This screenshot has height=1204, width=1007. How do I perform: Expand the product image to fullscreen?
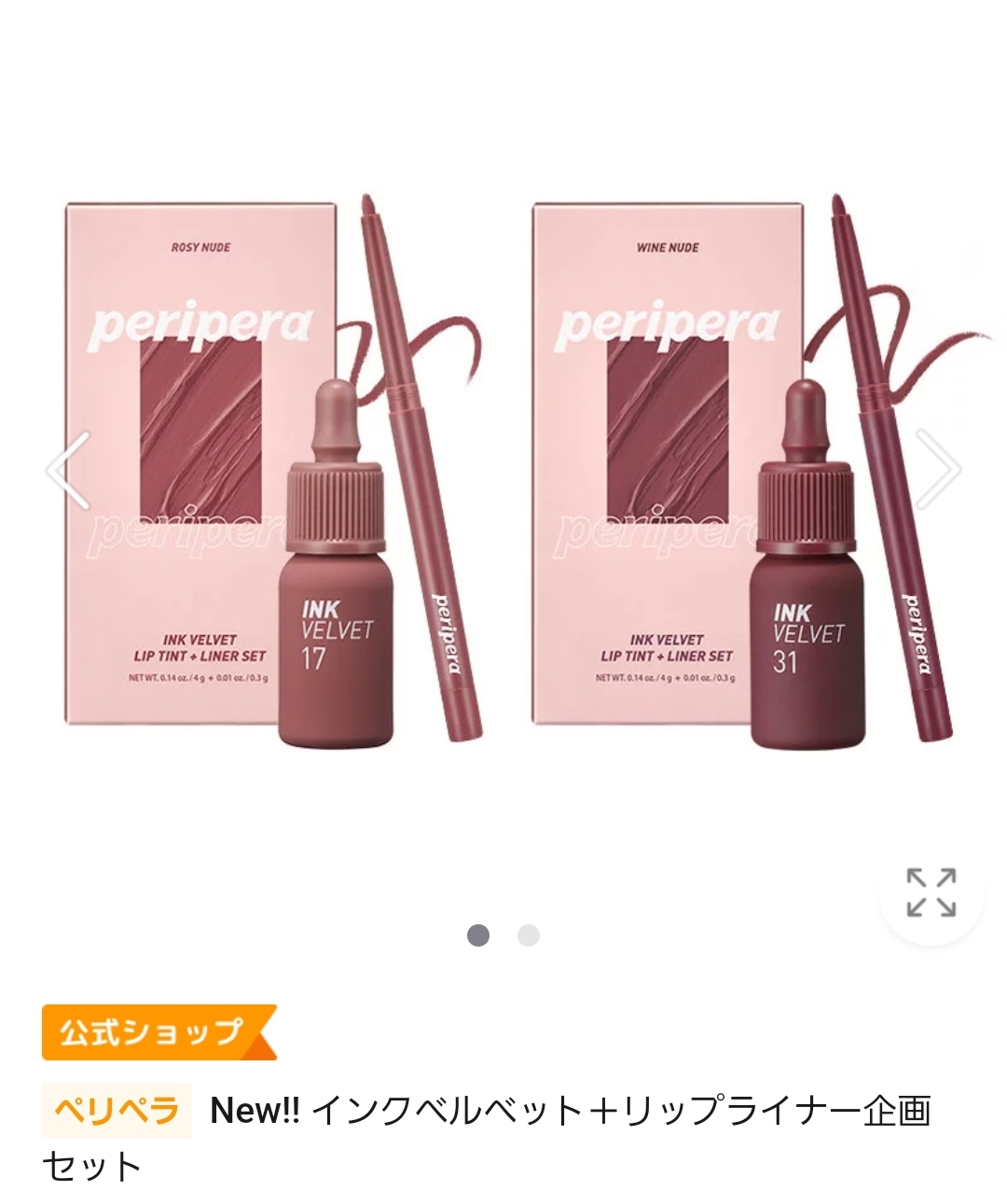pos(931,893)
